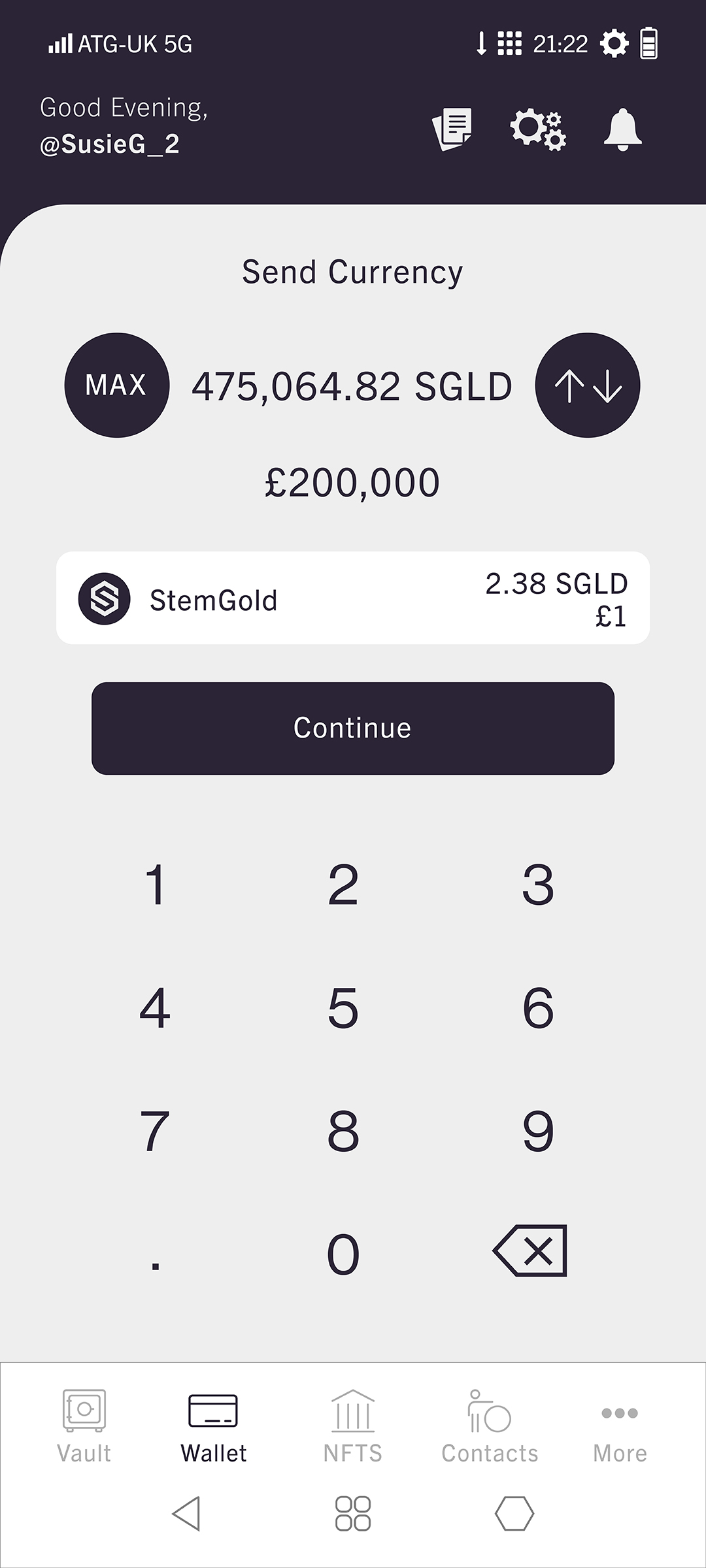Tap Continue to proceed with sending
Screen dimensions: 706x1568
[x=353, y=728]
